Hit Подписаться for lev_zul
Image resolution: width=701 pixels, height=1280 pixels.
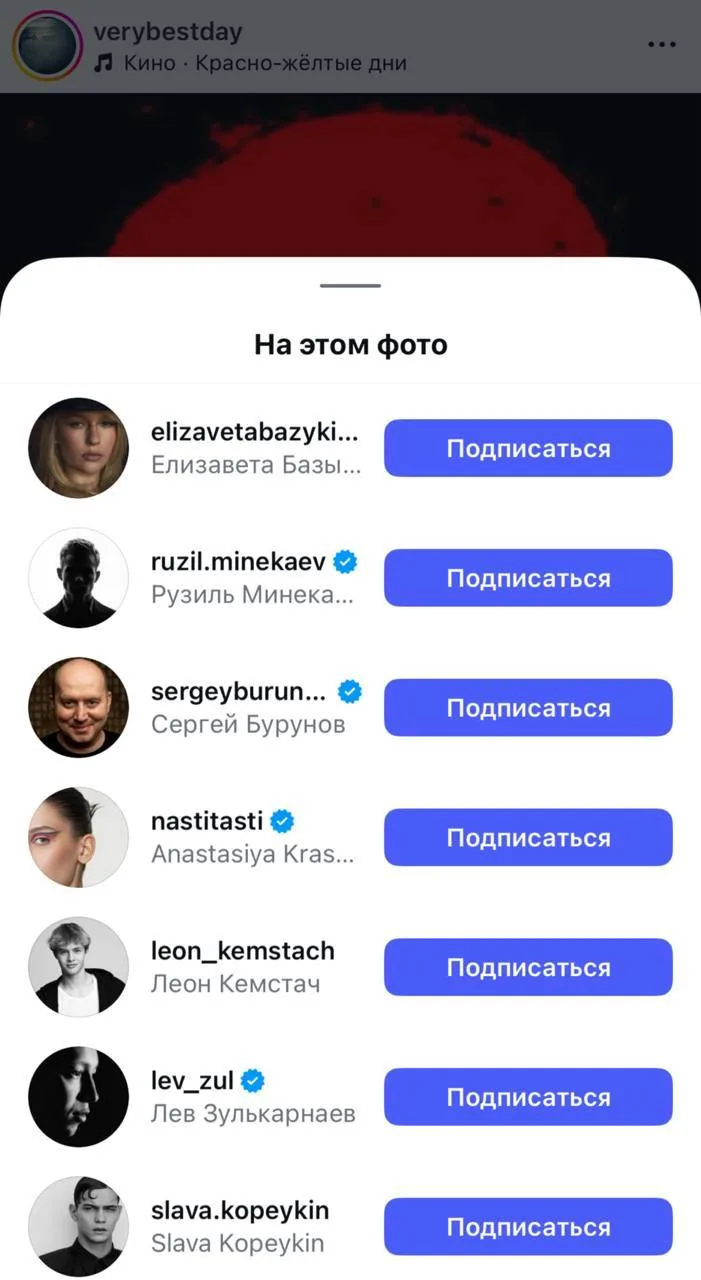point(528,1097)
